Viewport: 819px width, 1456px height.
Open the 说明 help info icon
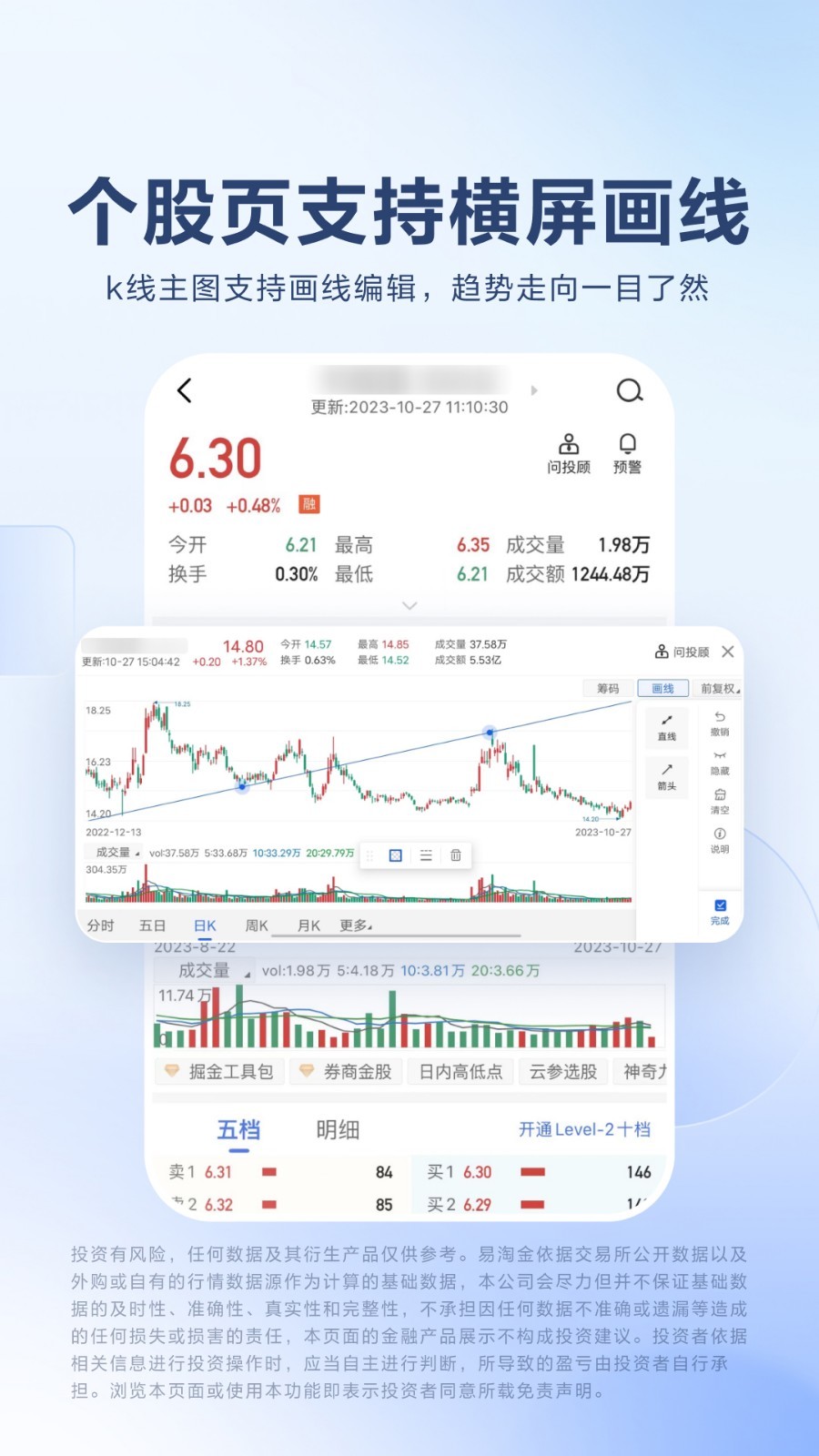tap(720, 839)
